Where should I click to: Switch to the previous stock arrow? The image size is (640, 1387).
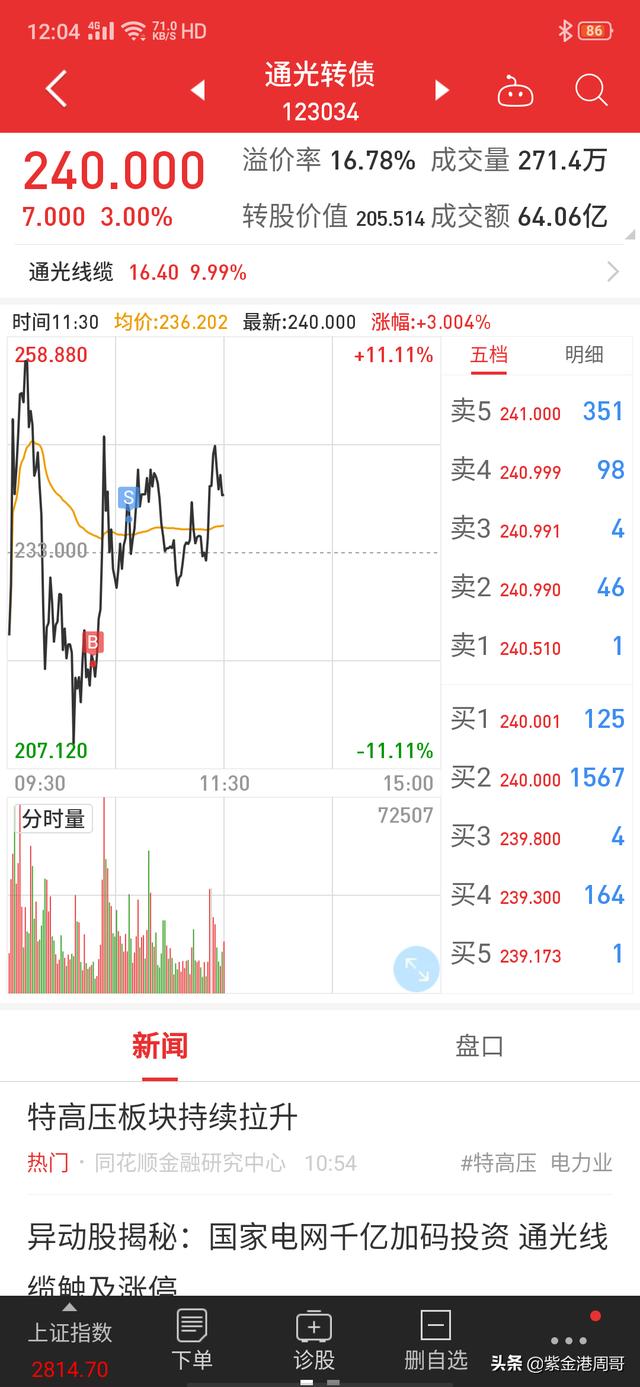[x=198, y=91]
